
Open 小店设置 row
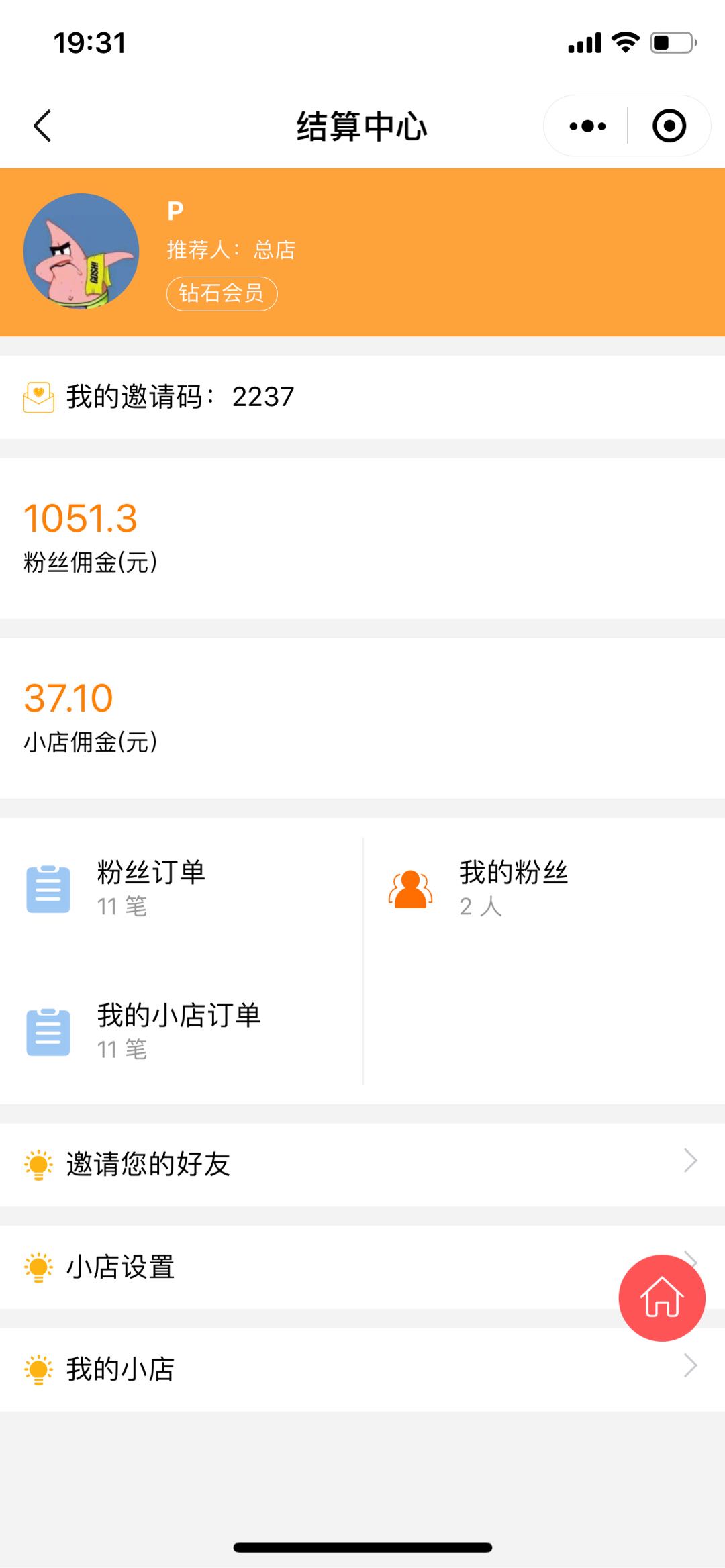coord(362,1267)
